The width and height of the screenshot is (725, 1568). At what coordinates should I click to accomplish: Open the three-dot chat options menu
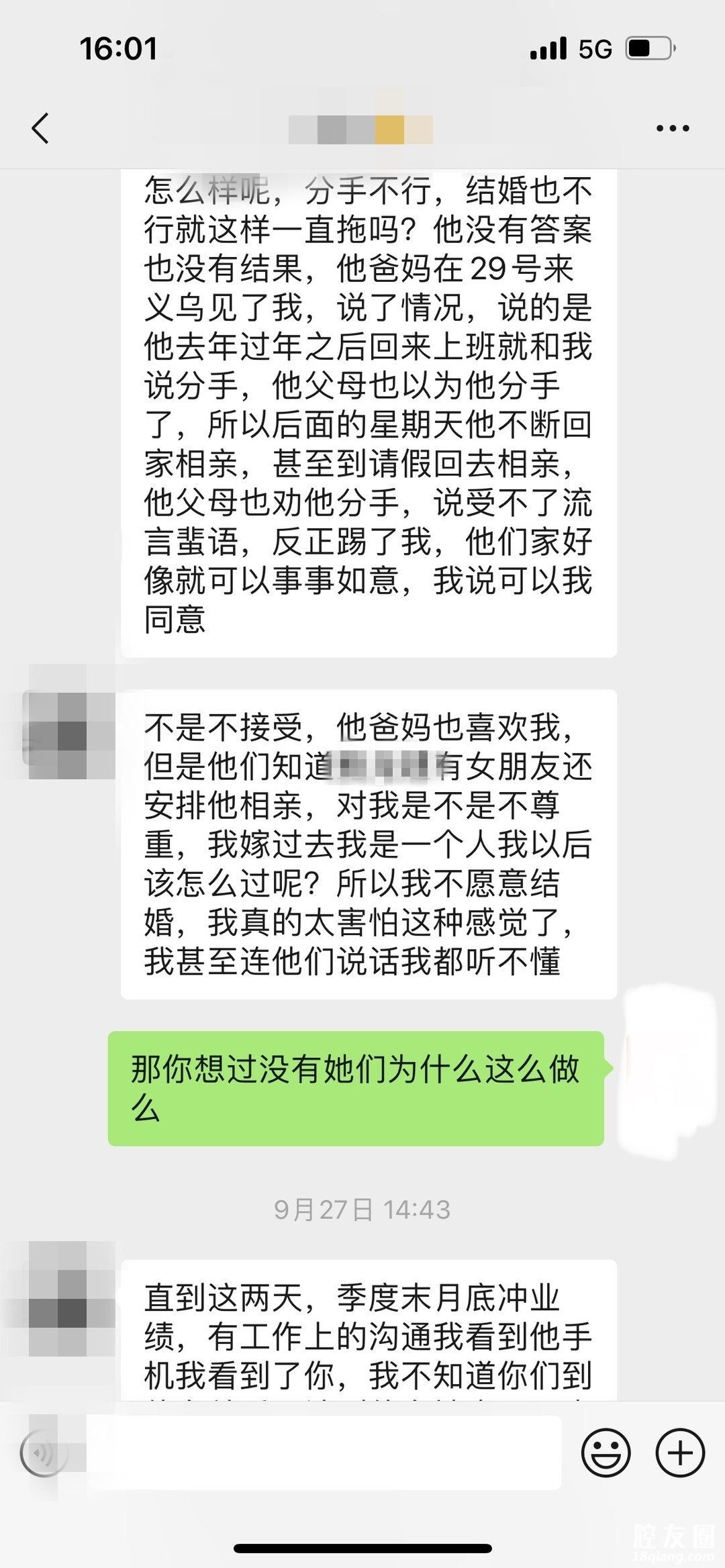pyautogui.click(x=673, y=128)
